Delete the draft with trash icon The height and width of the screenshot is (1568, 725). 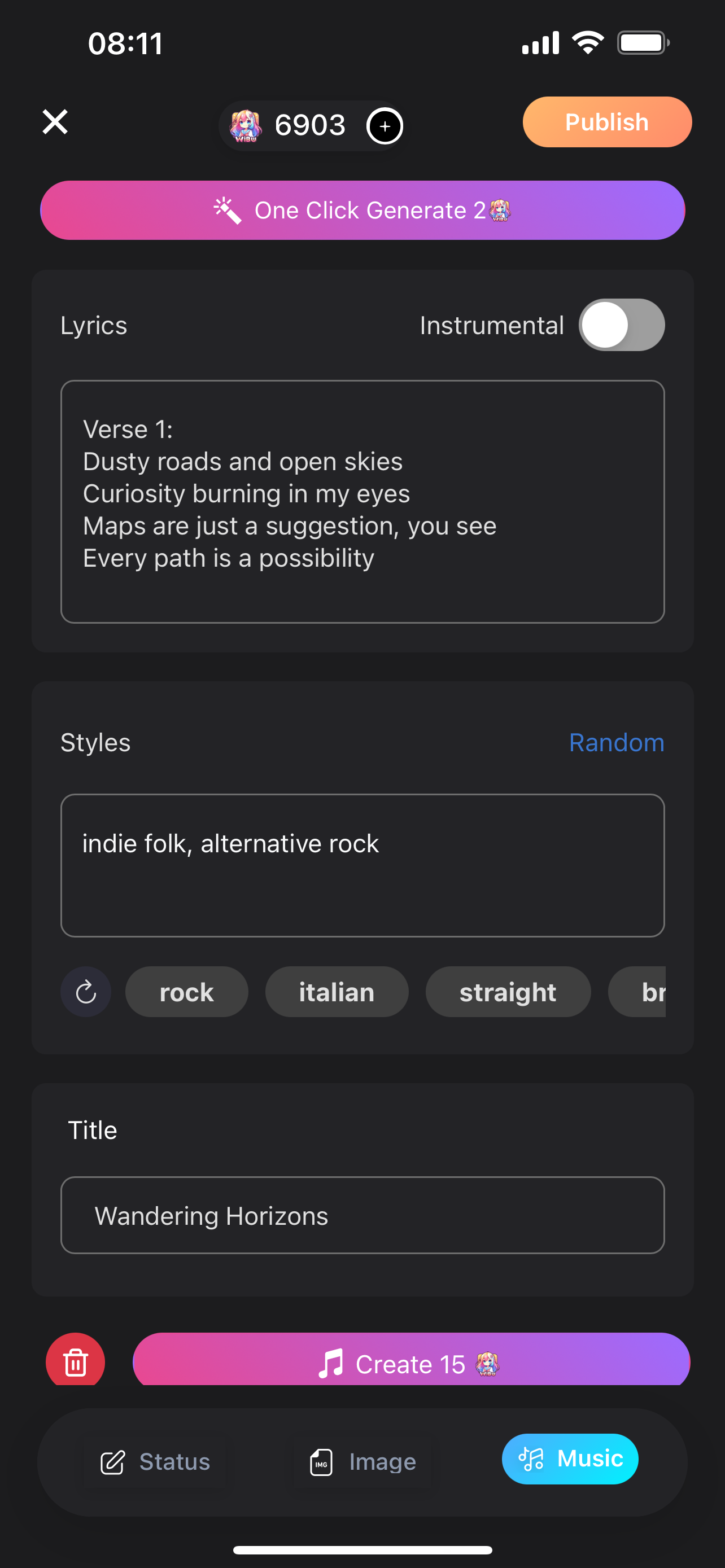point(76,1361)
